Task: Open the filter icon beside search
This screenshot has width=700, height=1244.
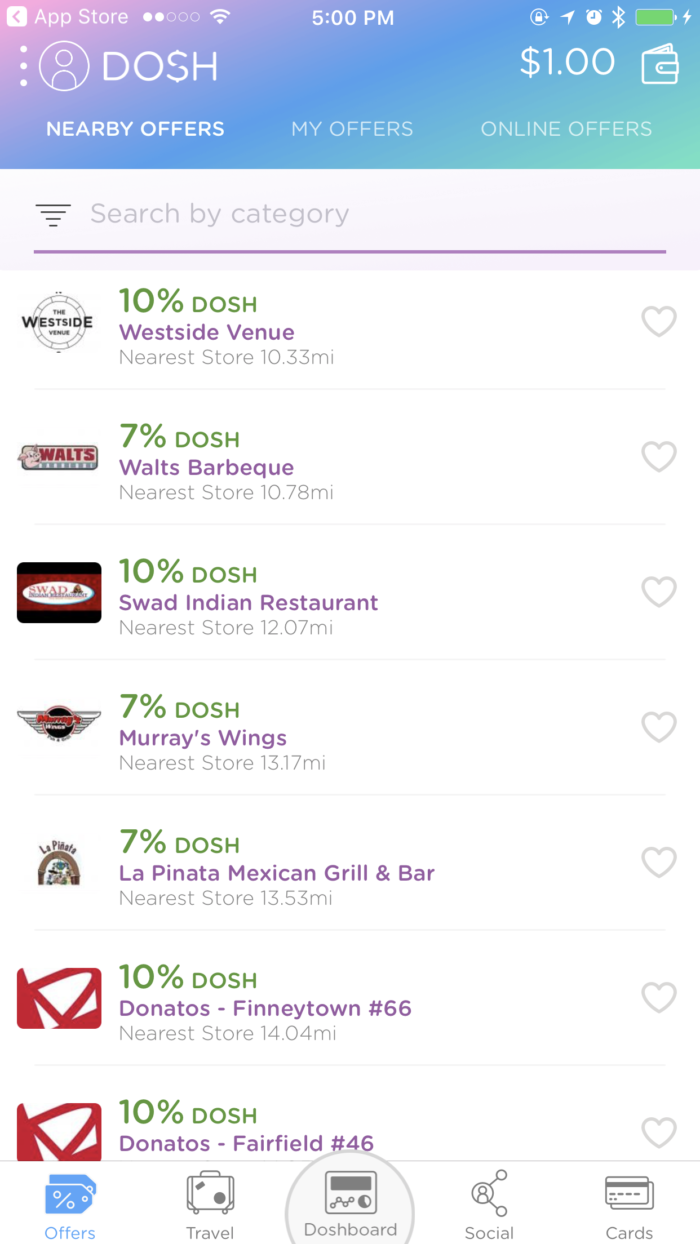Action: 53,214
